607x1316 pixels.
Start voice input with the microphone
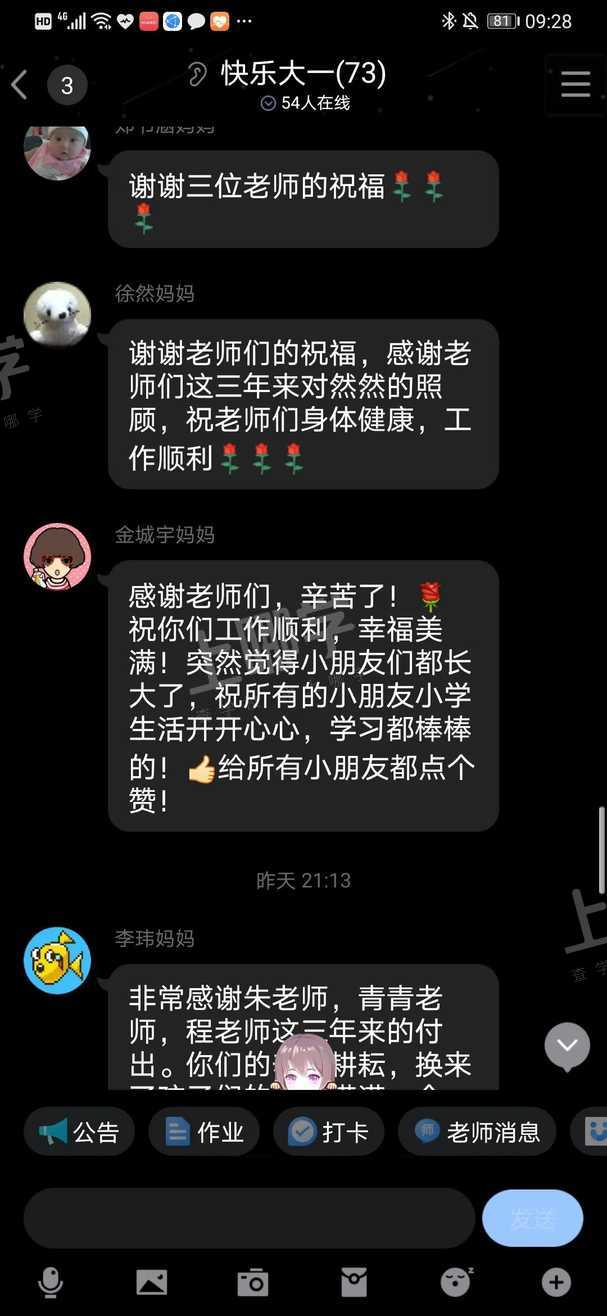coord(49,1281)
